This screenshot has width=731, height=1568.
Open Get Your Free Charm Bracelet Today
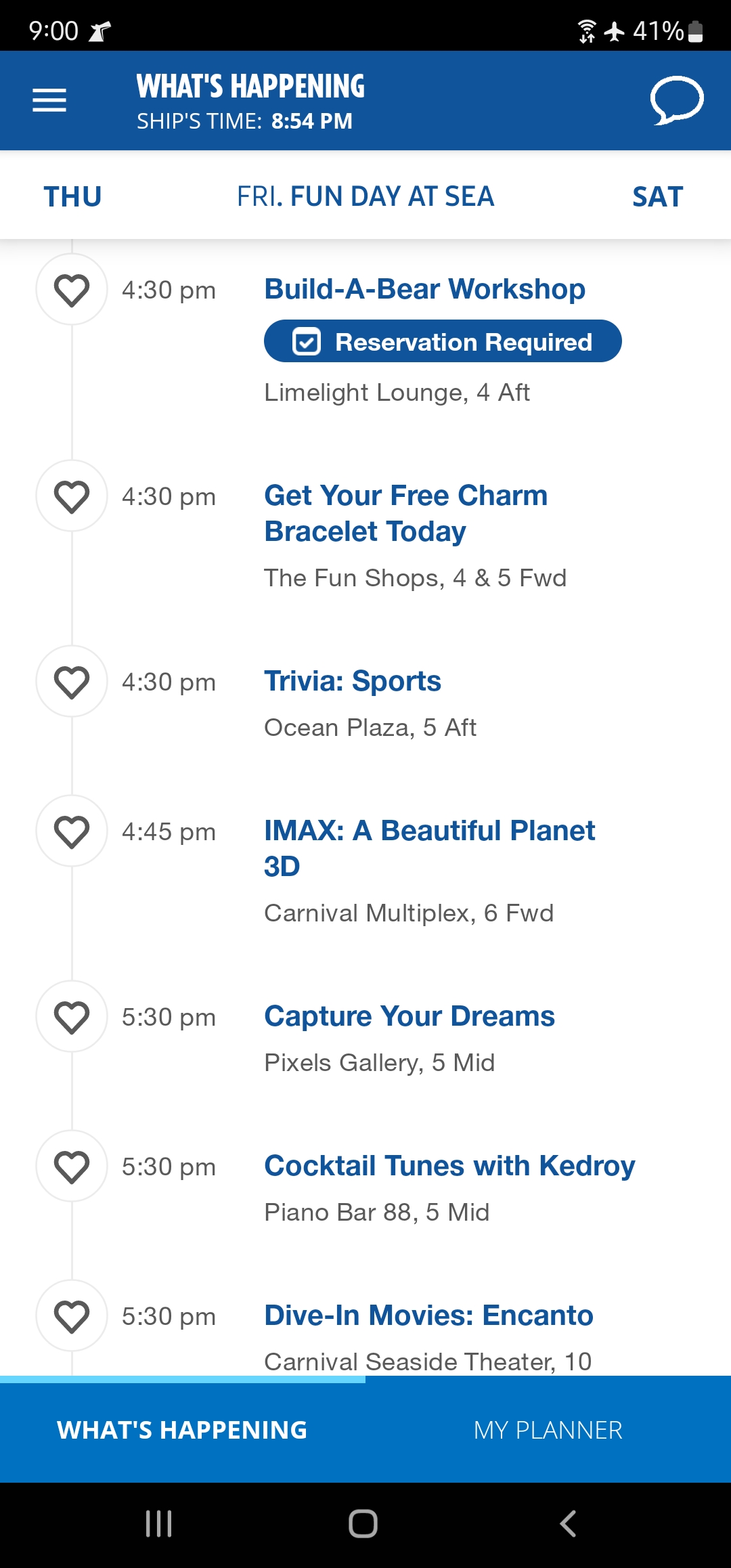405,513
